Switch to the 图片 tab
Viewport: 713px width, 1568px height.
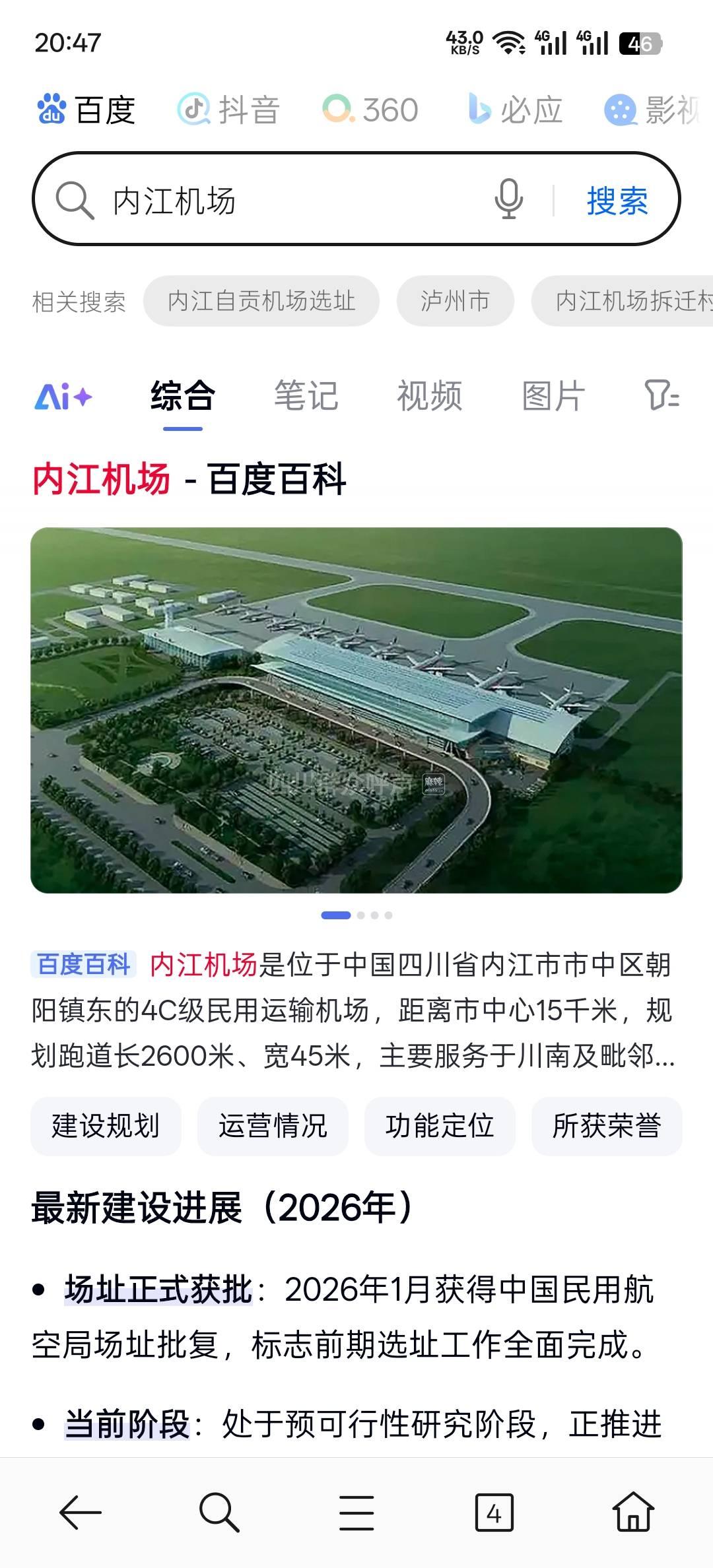(553, 397)
